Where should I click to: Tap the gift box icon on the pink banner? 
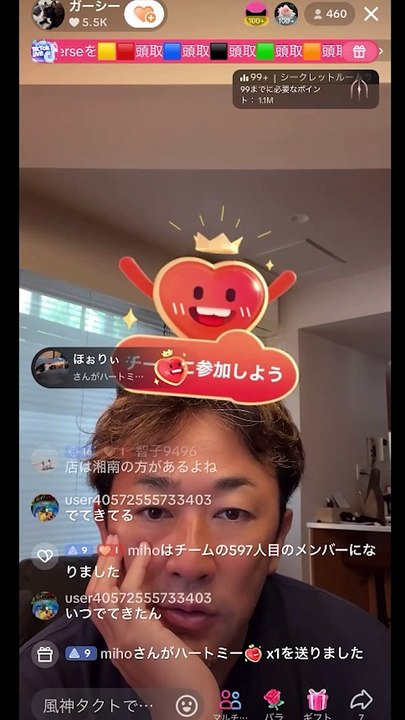click(x=360, y=51)
